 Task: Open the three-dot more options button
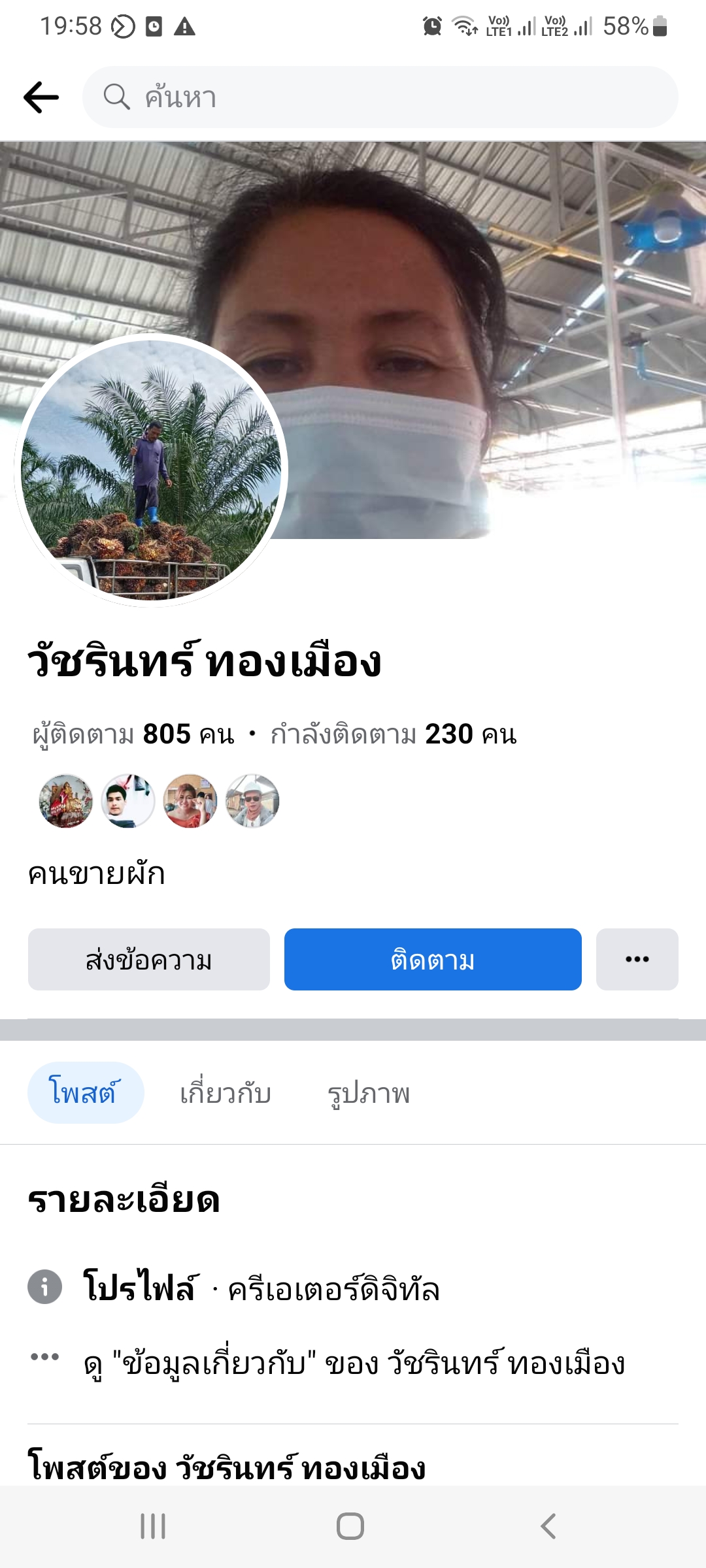click(x=637, y=960)
